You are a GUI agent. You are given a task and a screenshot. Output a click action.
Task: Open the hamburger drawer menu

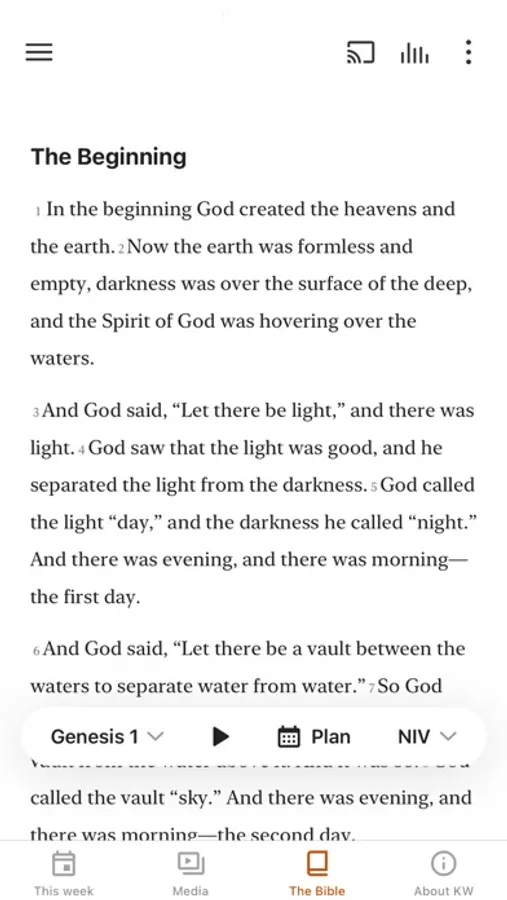39,52
